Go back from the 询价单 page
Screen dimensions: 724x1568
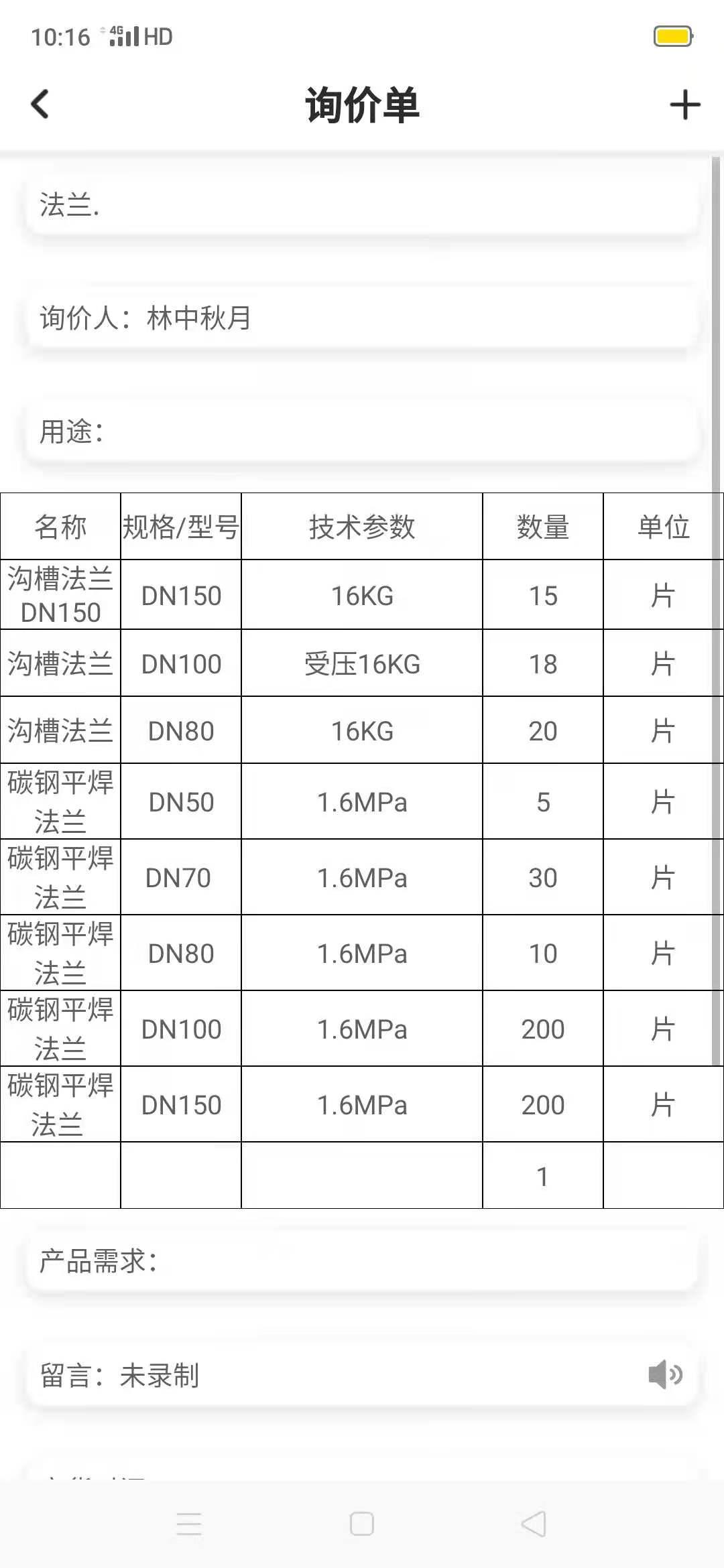pyautogui.click(x=40, y=105)
